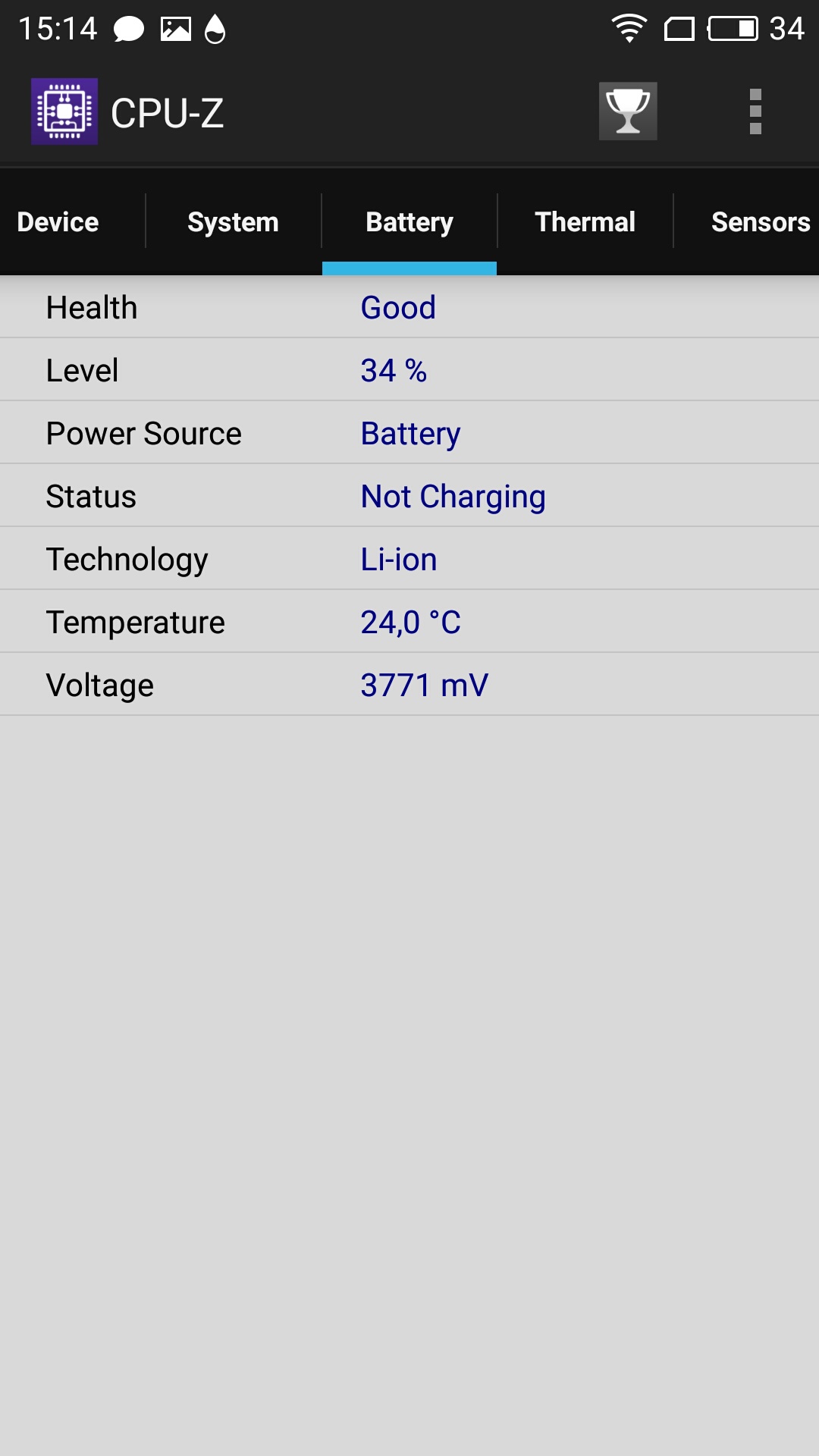Switch to the Device tab
The height and width of the screenshot is (1456, 819).
point(58,222)
